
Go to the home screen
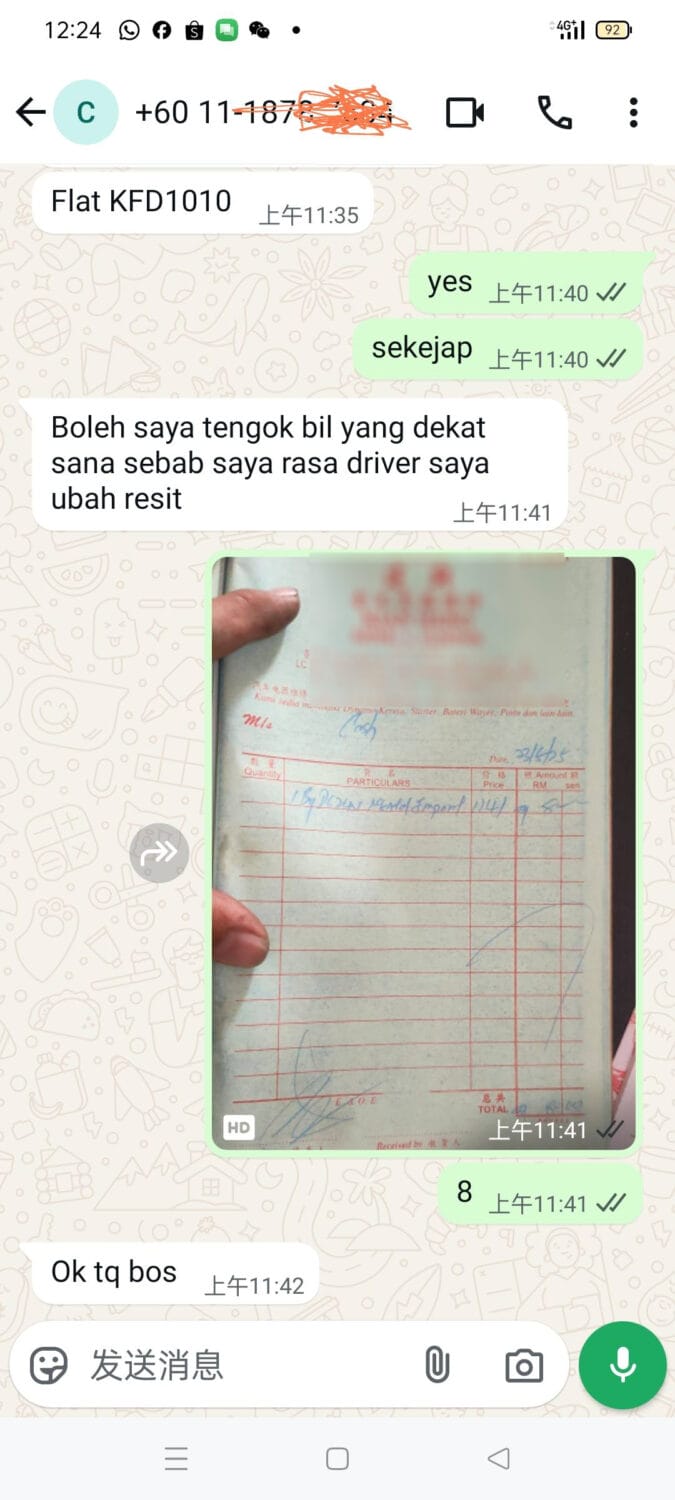click(337, 1459)
